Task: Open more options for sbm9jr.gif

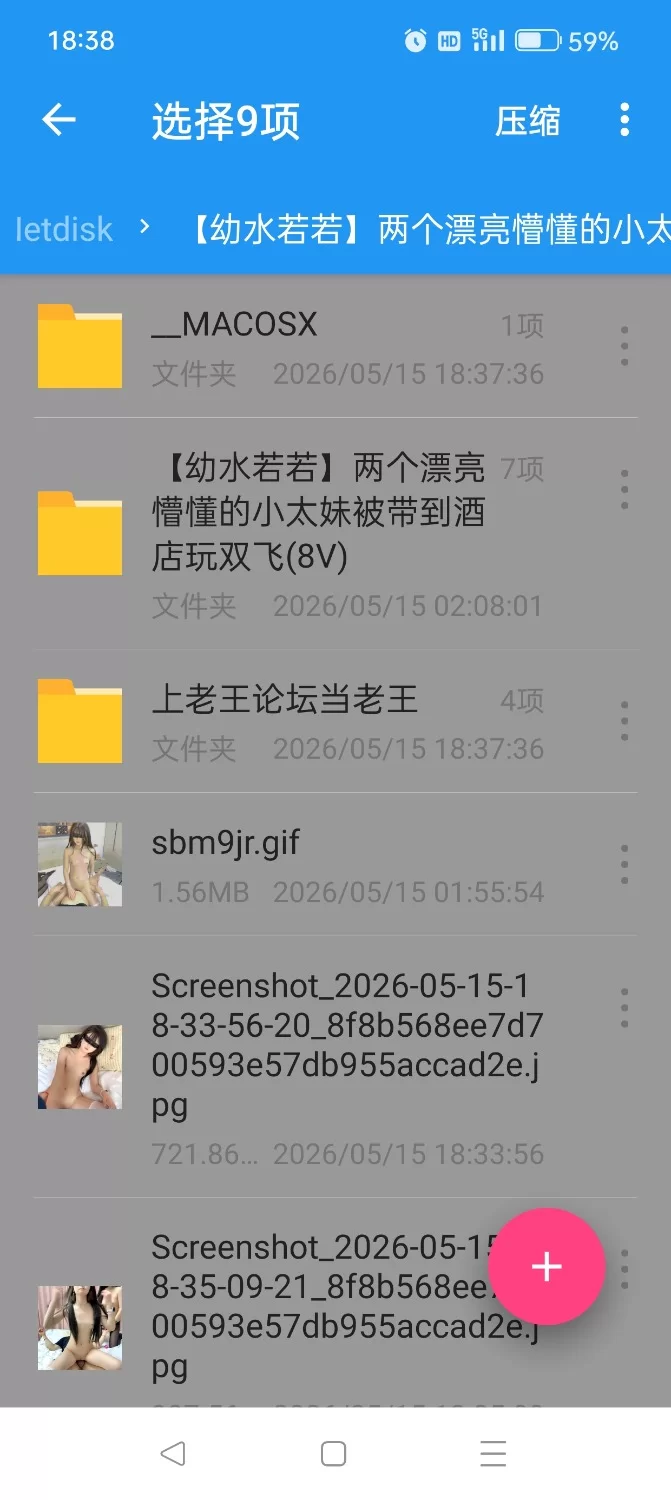Action: (624, 864)
